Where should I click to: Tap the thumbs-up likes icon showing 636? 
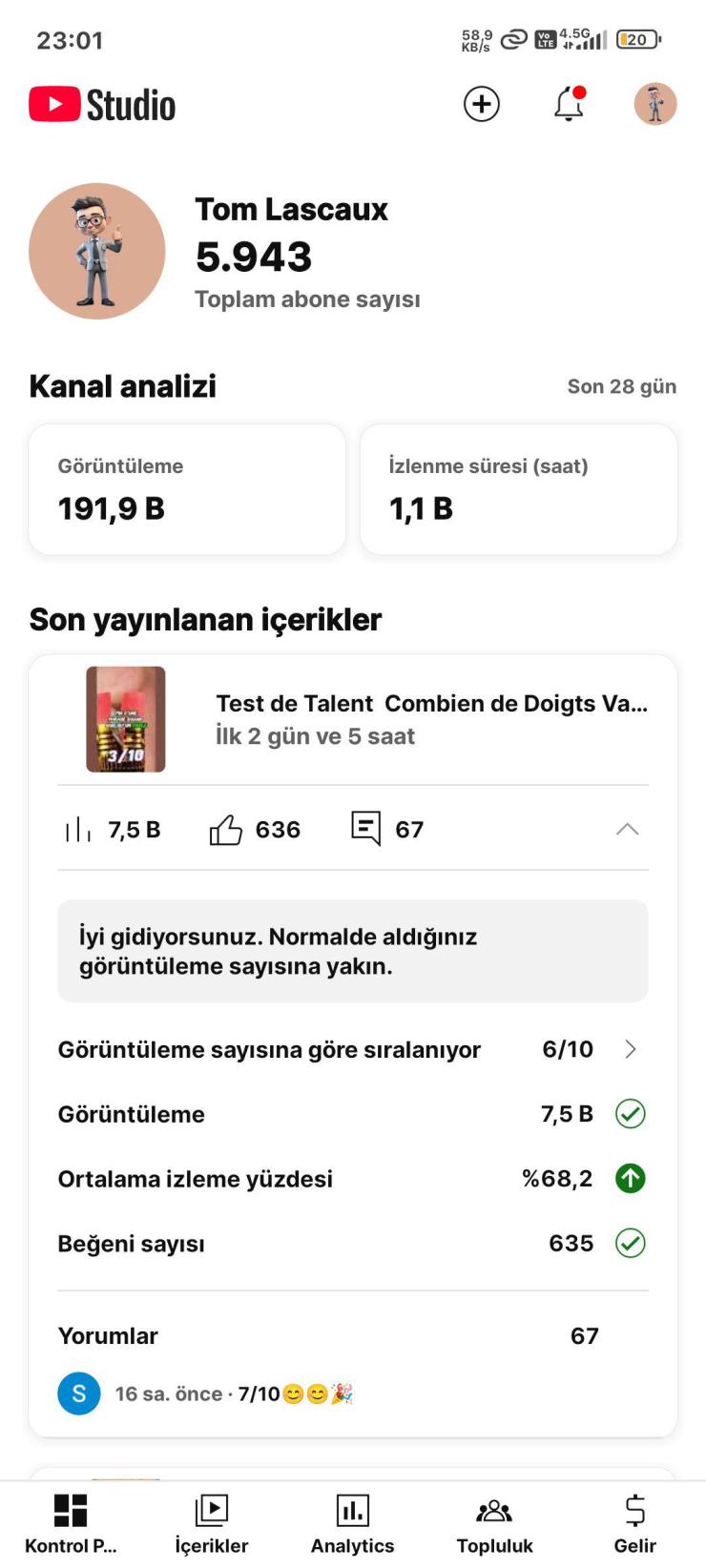(226, 829)
